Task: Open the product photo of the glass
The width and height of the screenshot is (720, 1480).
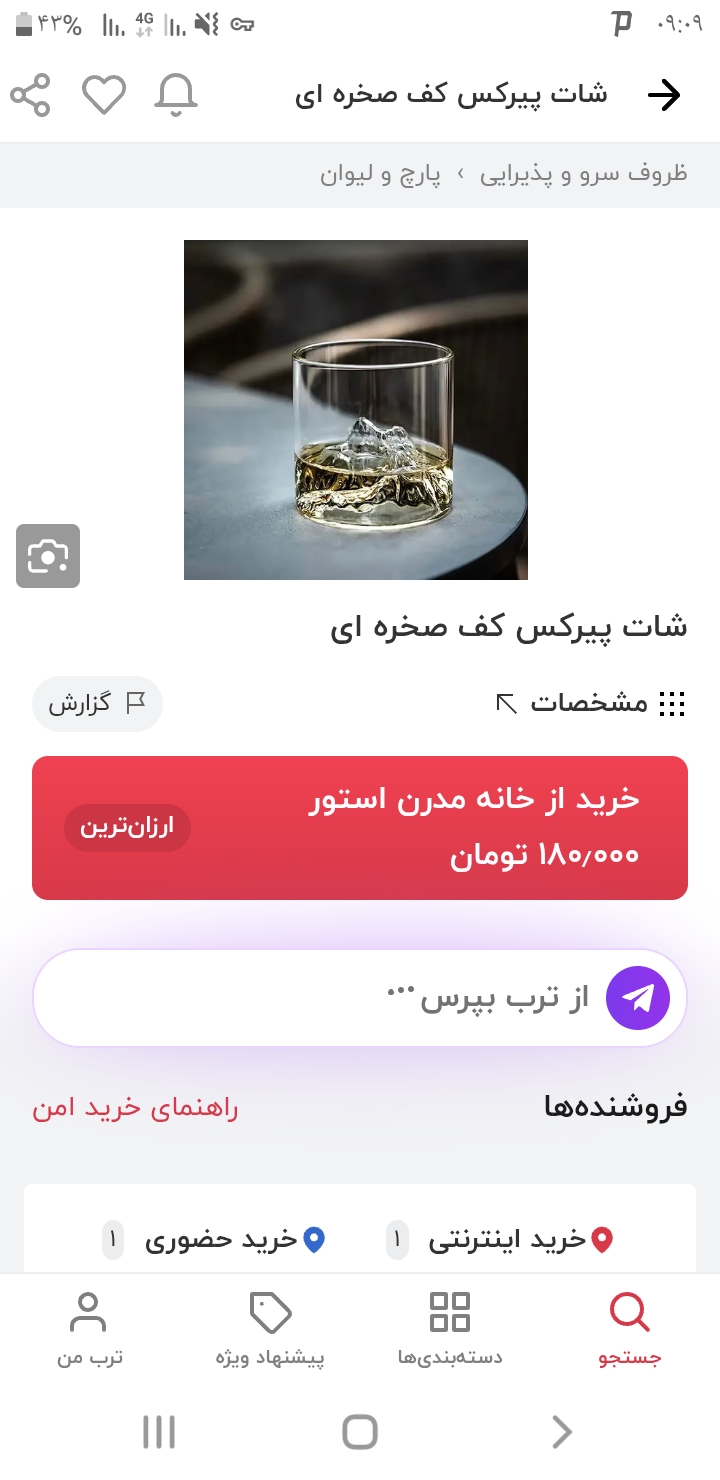Action: coord(355,409)
